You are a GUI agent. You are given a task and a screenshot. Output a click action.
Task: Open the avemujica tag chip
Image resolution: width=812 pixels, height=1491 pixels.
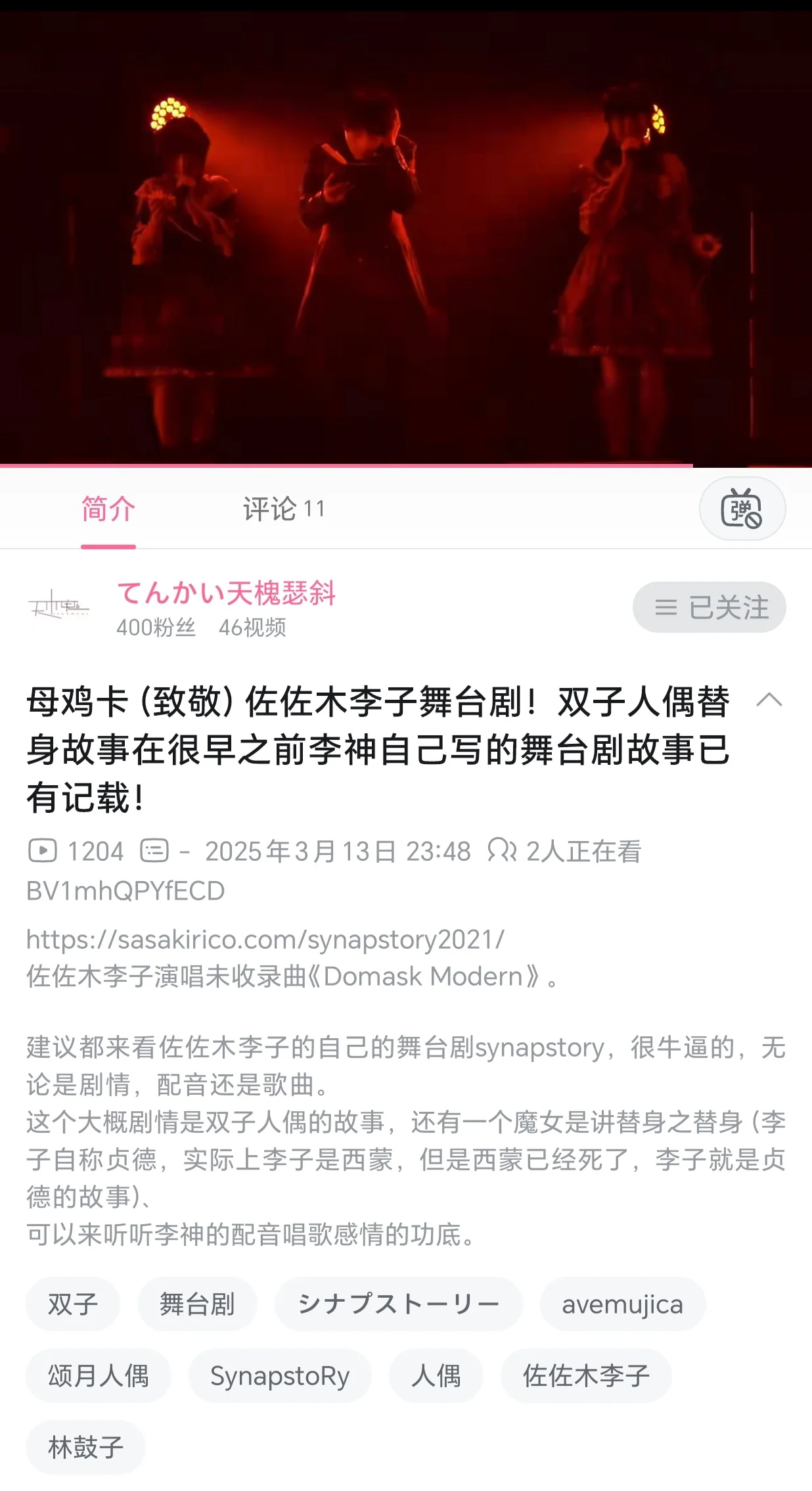(622, 1304)
